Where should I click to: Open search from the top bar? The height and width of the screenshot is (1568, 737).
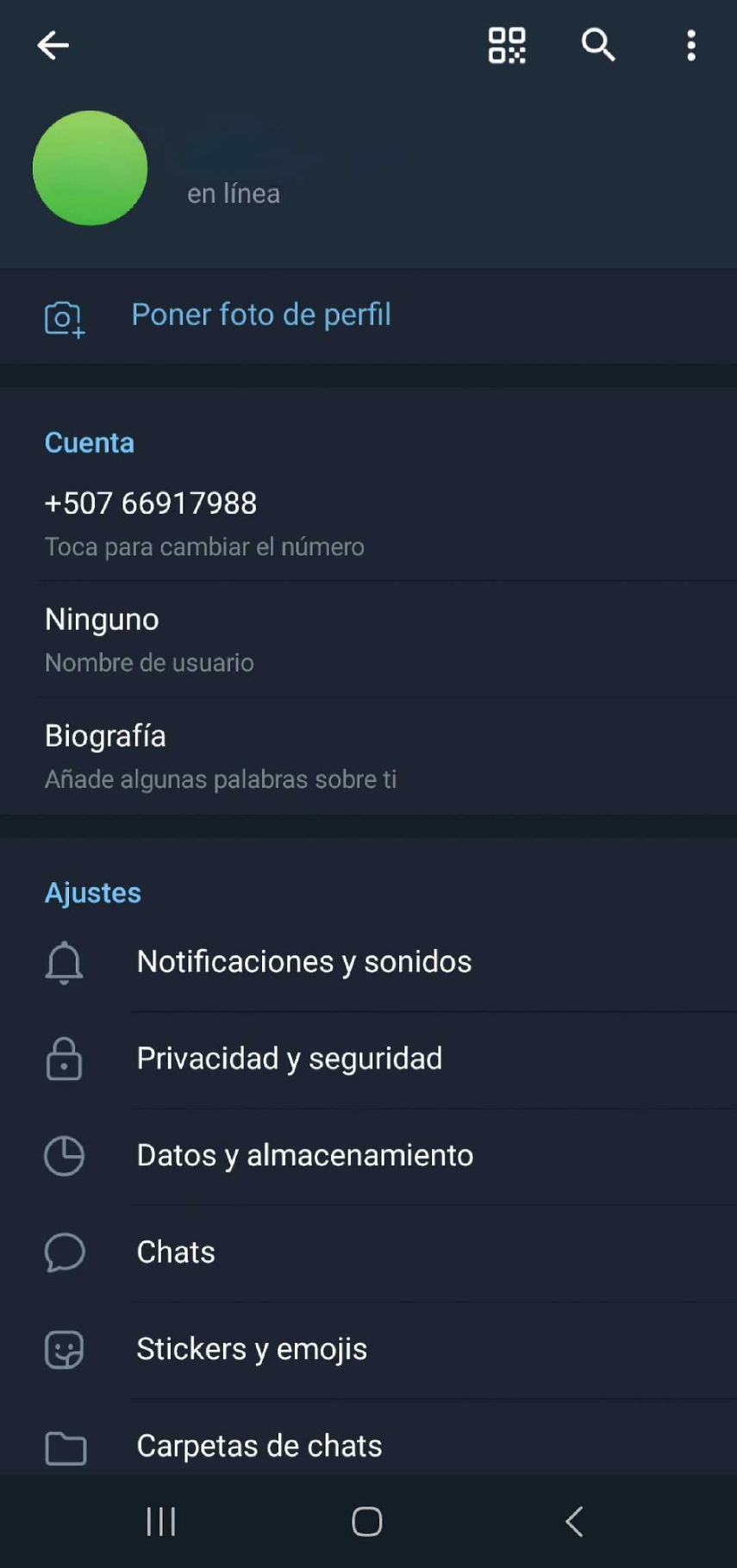point(597,46)
